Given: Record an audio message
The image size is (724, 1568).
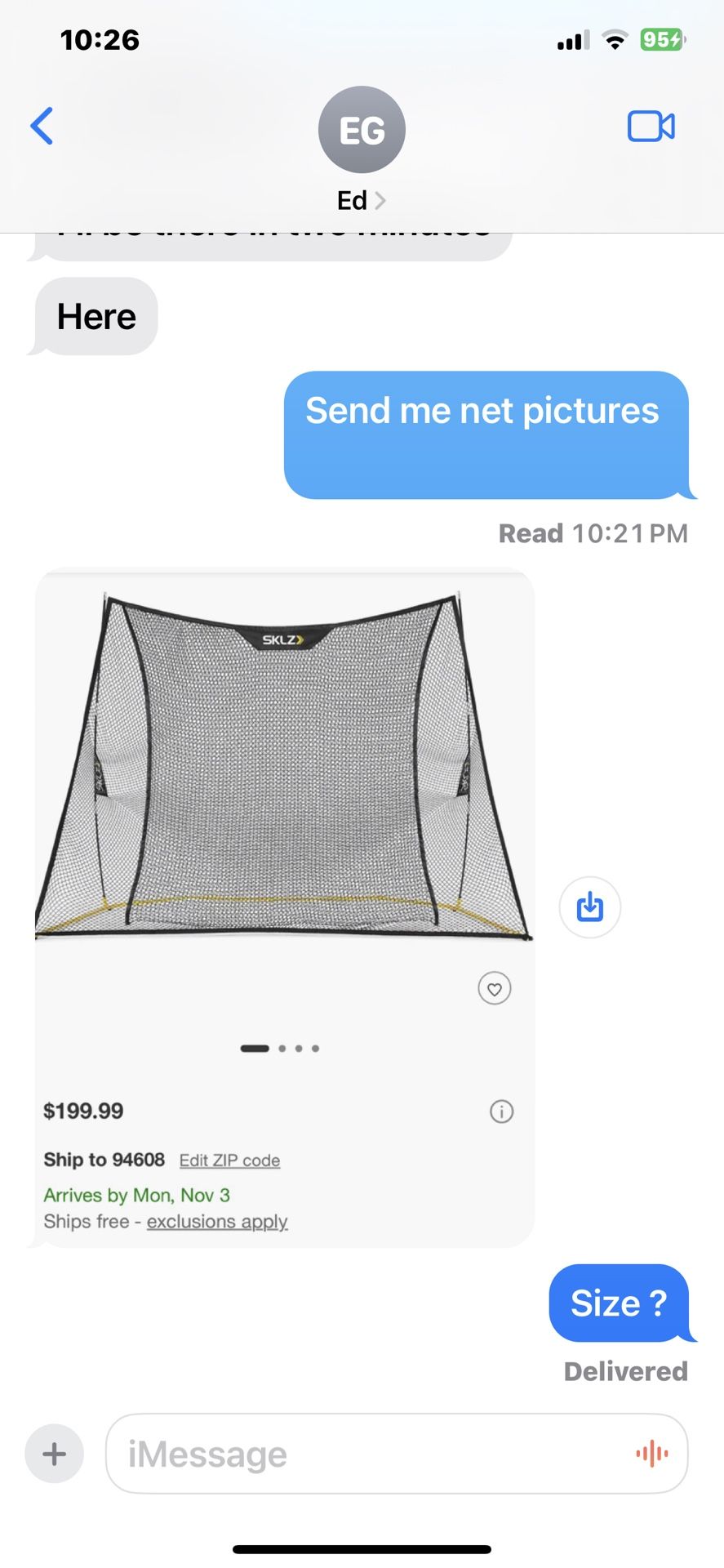Looking at the screenshot, I should click(x=651, y=1454).
